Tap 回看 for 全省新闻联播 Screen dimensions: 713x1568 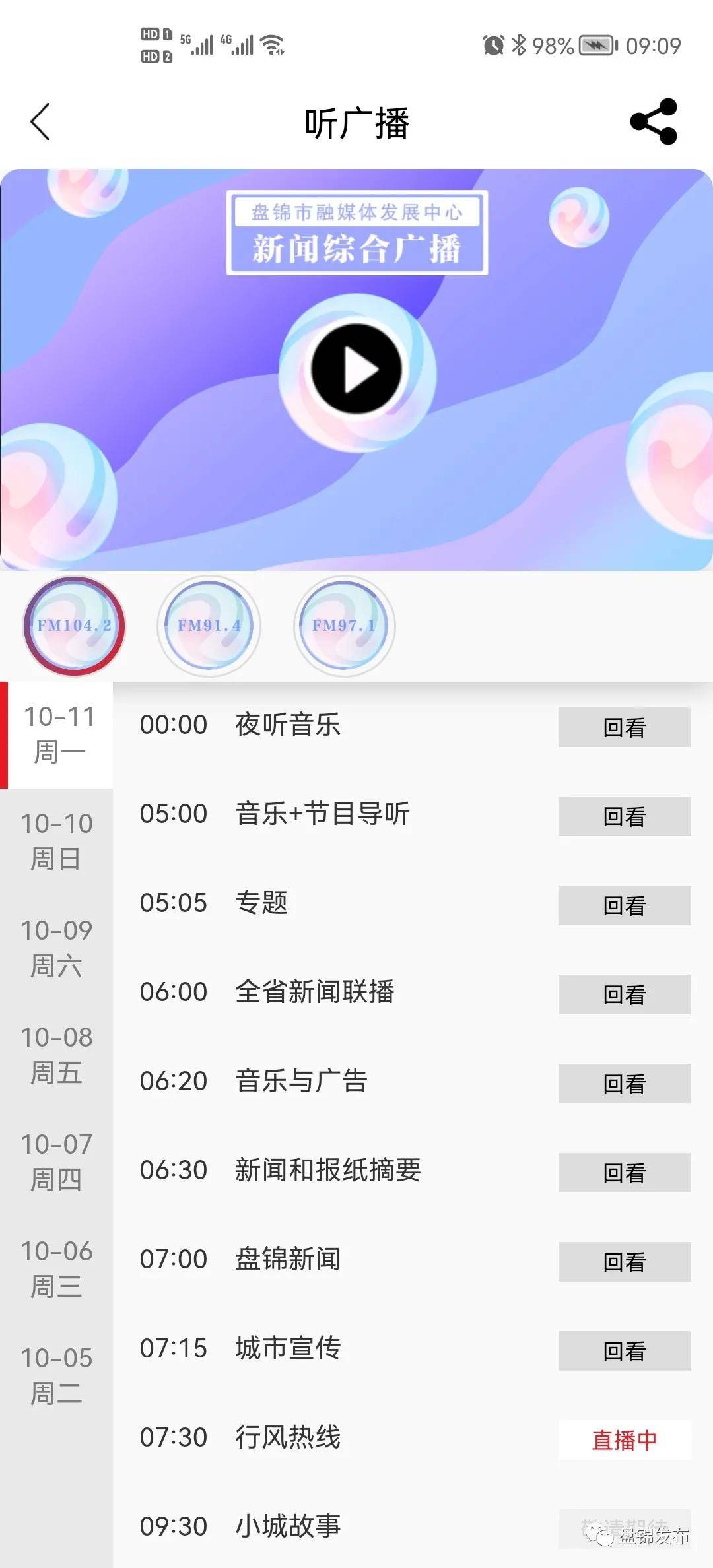click(x=624, y=995)
